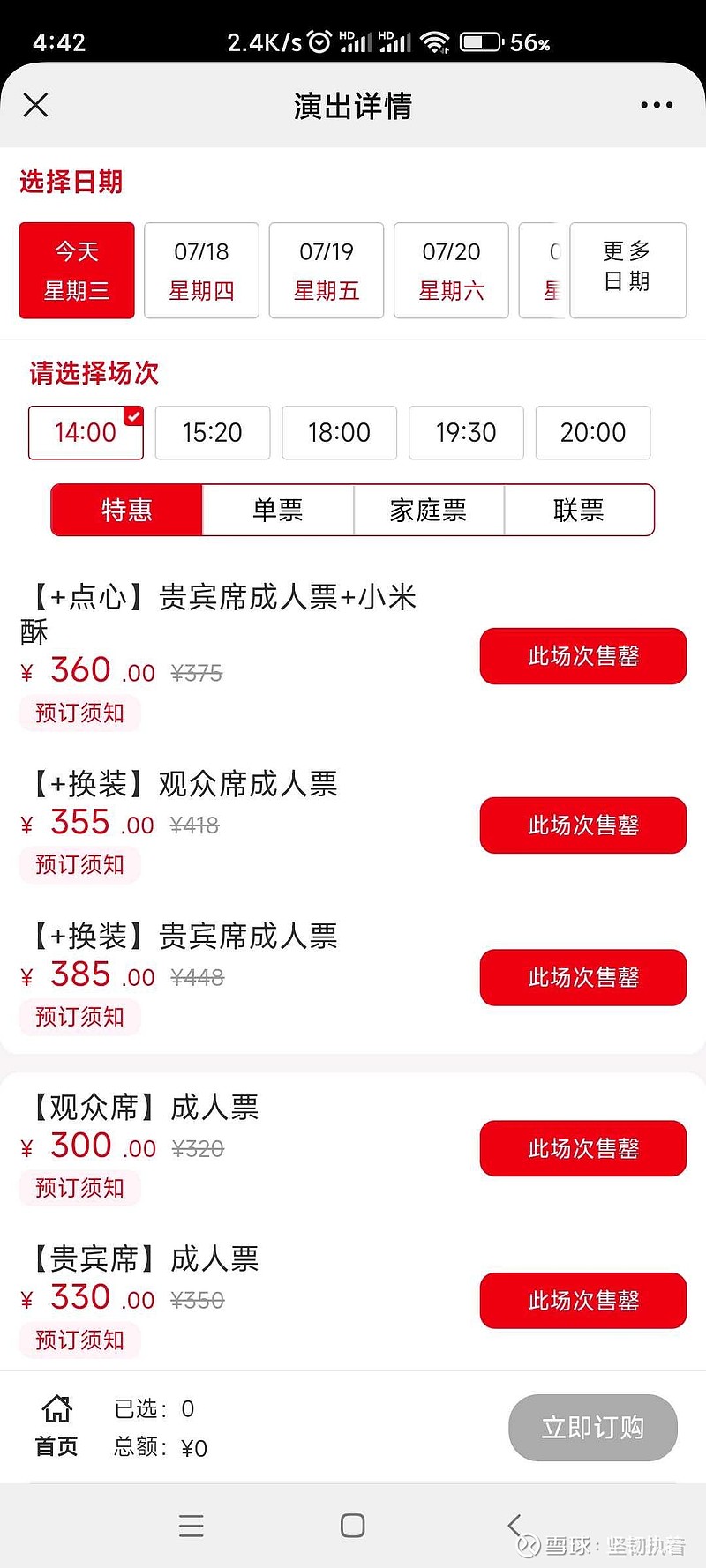Switch to the 家庭票 tab

[429, 510]
